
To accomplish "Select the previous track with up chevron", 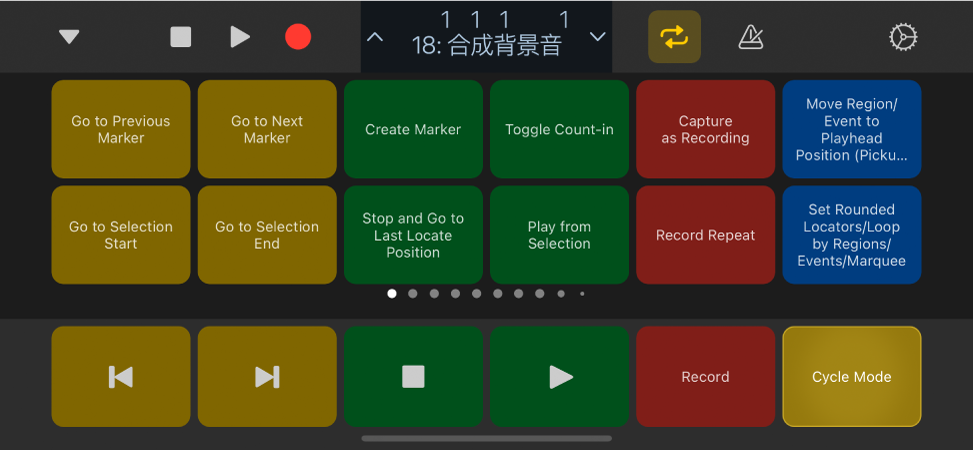I will point(375,37).
